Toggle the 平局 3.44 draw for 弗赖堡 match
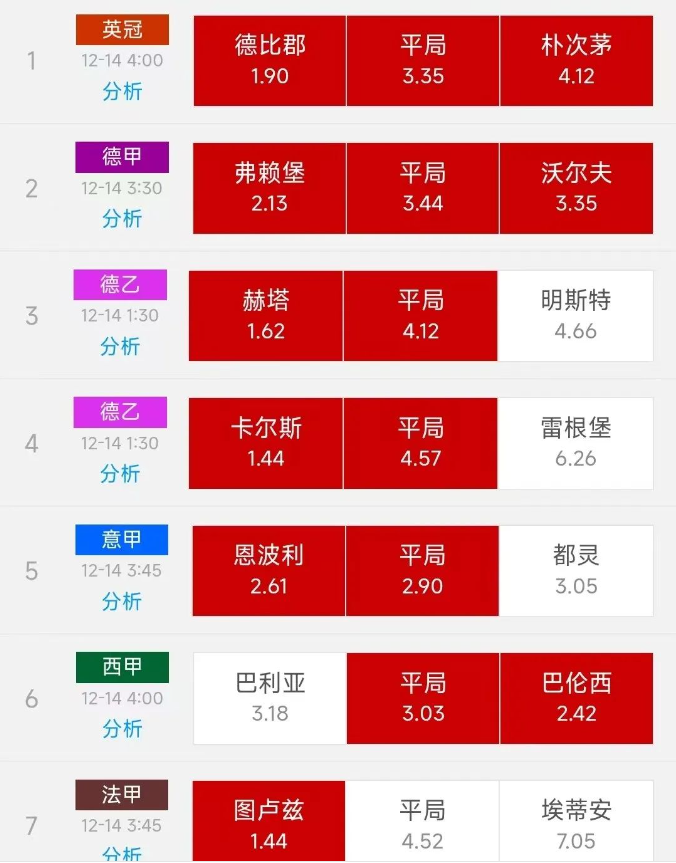The image size is (676, 863). (x=422, y=188)
